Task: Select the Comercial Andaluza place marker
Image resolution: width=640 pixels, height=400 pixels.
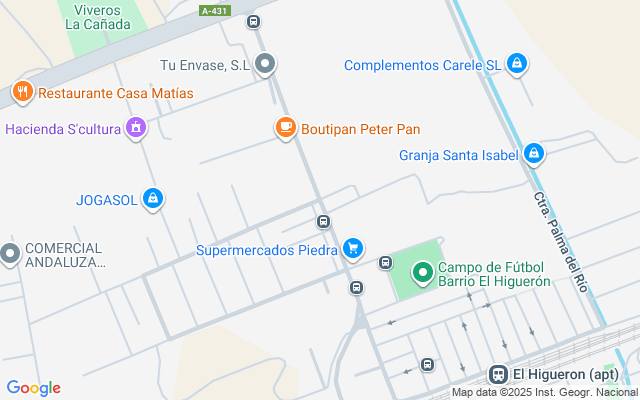Action: pos(10,254)
